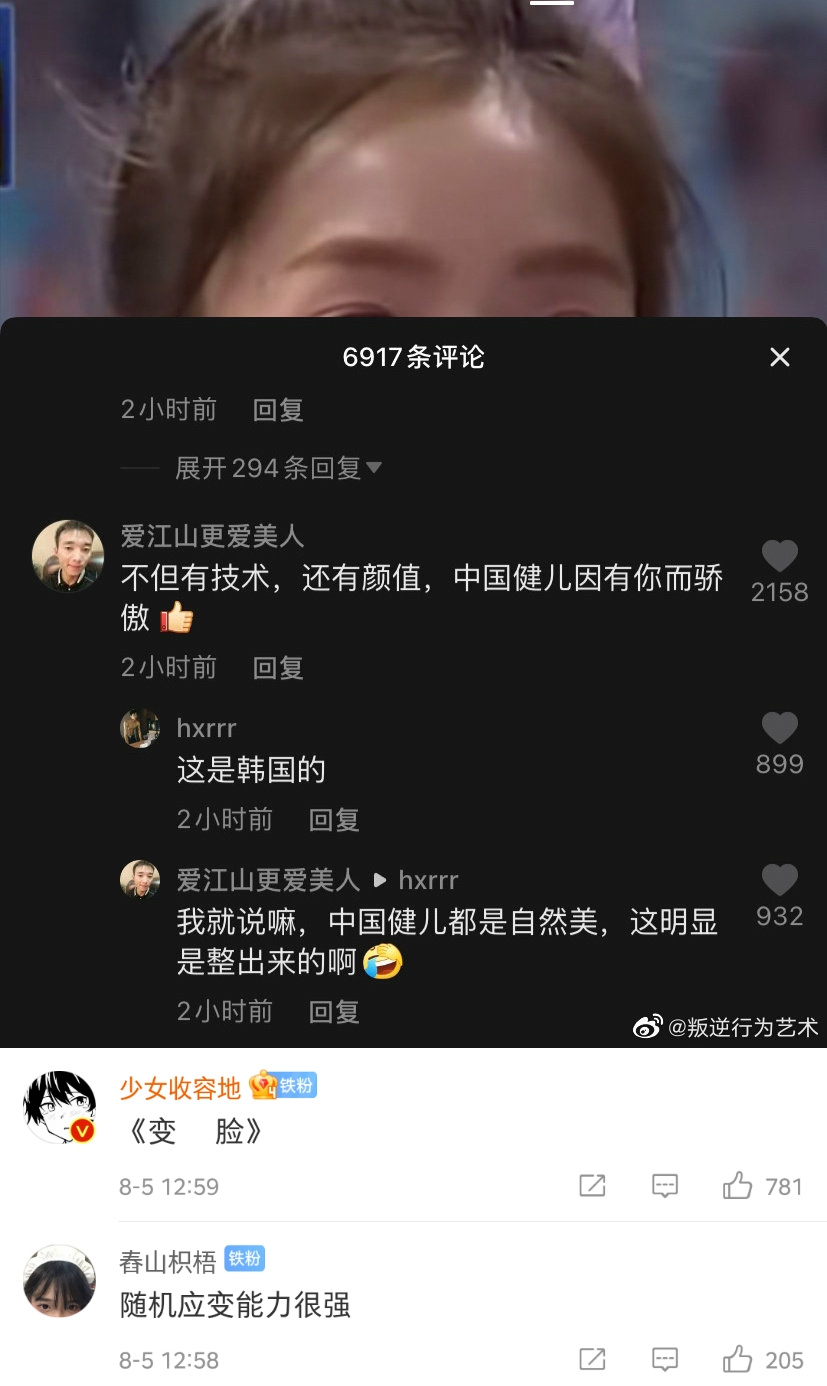The width and height of the screenshot is (827, 1386).
Task: Tap the comment icon under 春山枳梧's comment
Action: [665, 1359]
